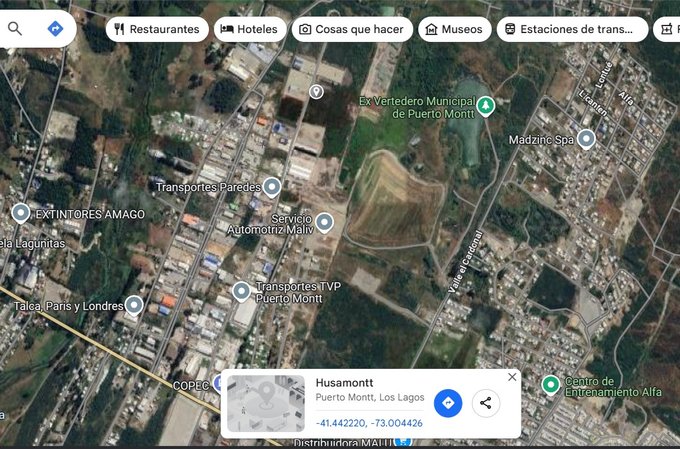Select the Restaurantes chip
The width and height of the screenshot is (680, 449).
(157, 29)
